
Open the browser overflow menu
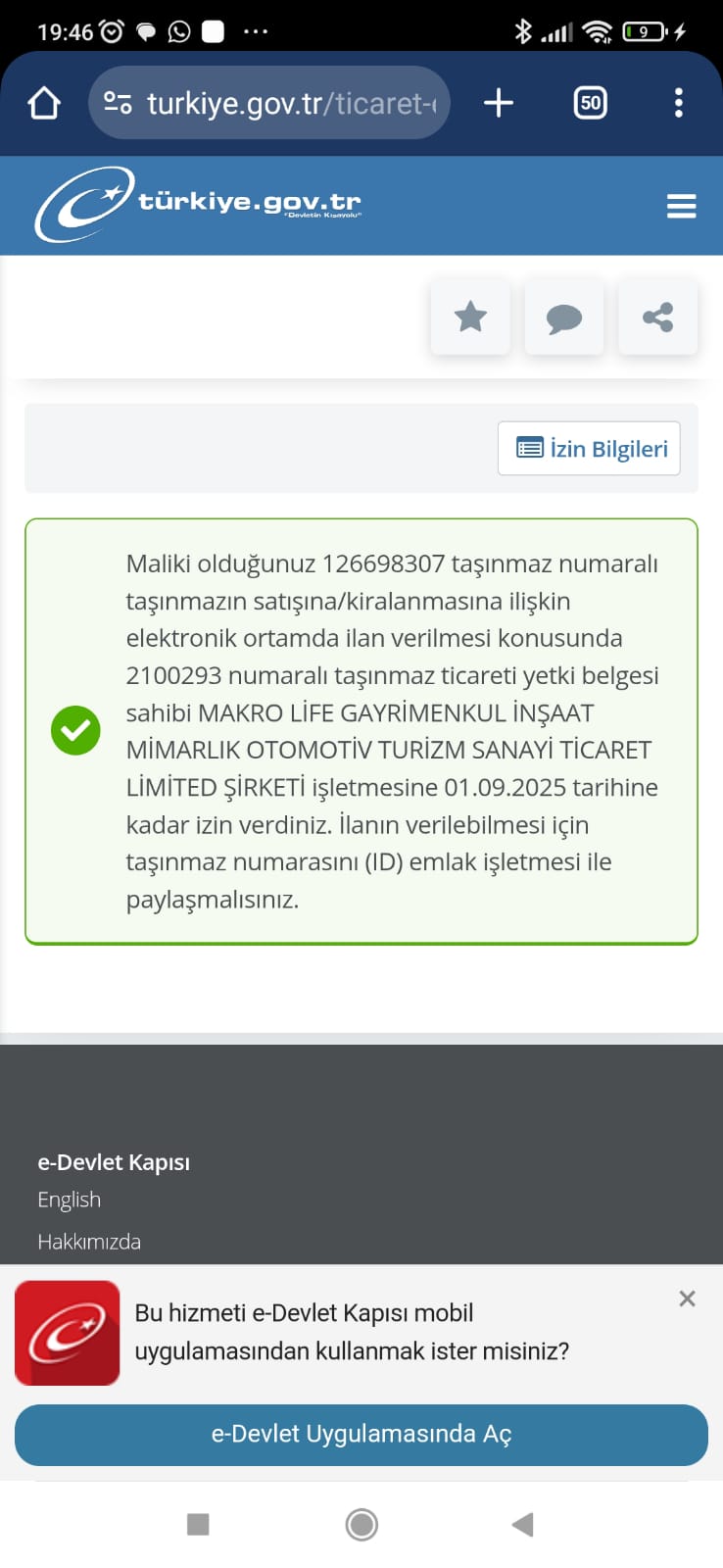tap(679, 103)
